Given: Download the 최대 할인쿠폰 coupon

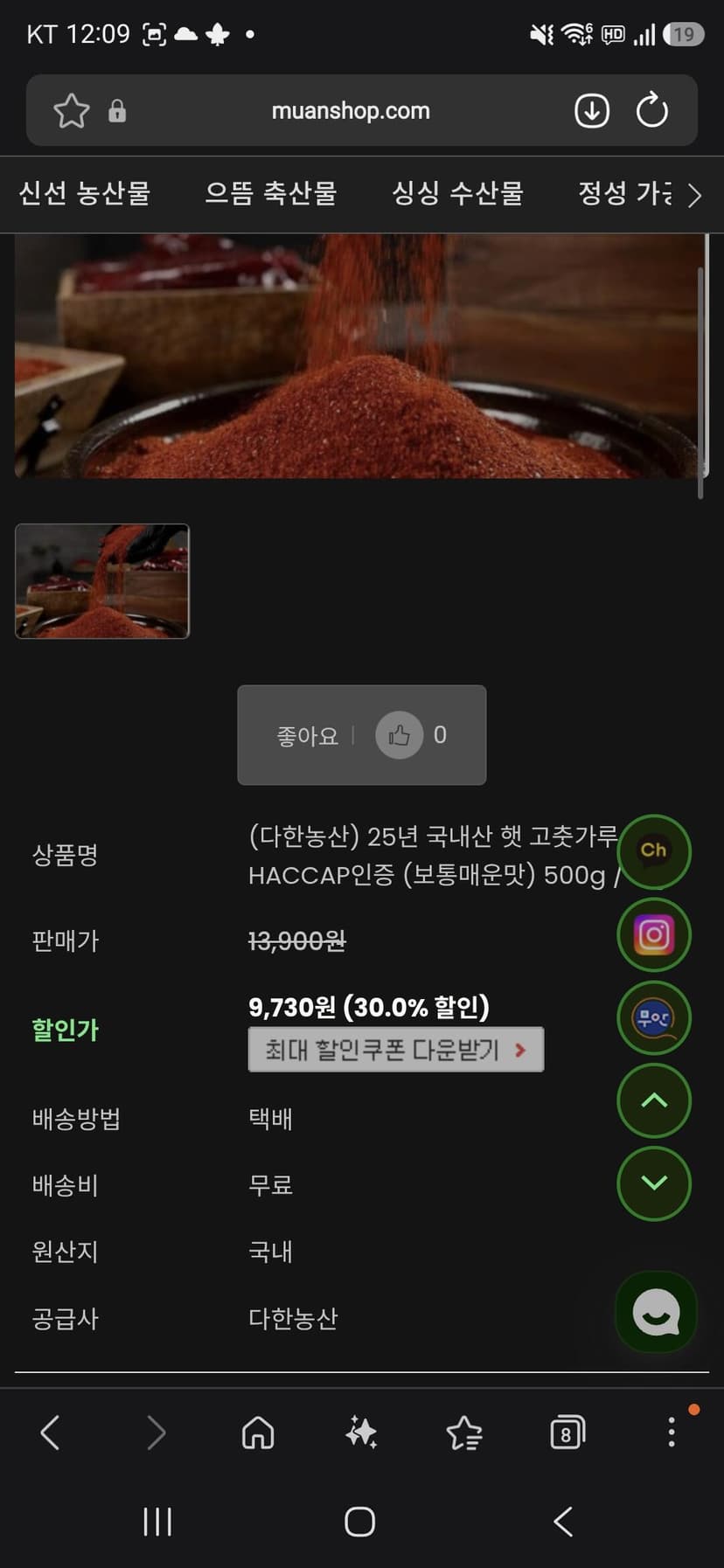Looking at the screenshot, I should (396, 1050).
